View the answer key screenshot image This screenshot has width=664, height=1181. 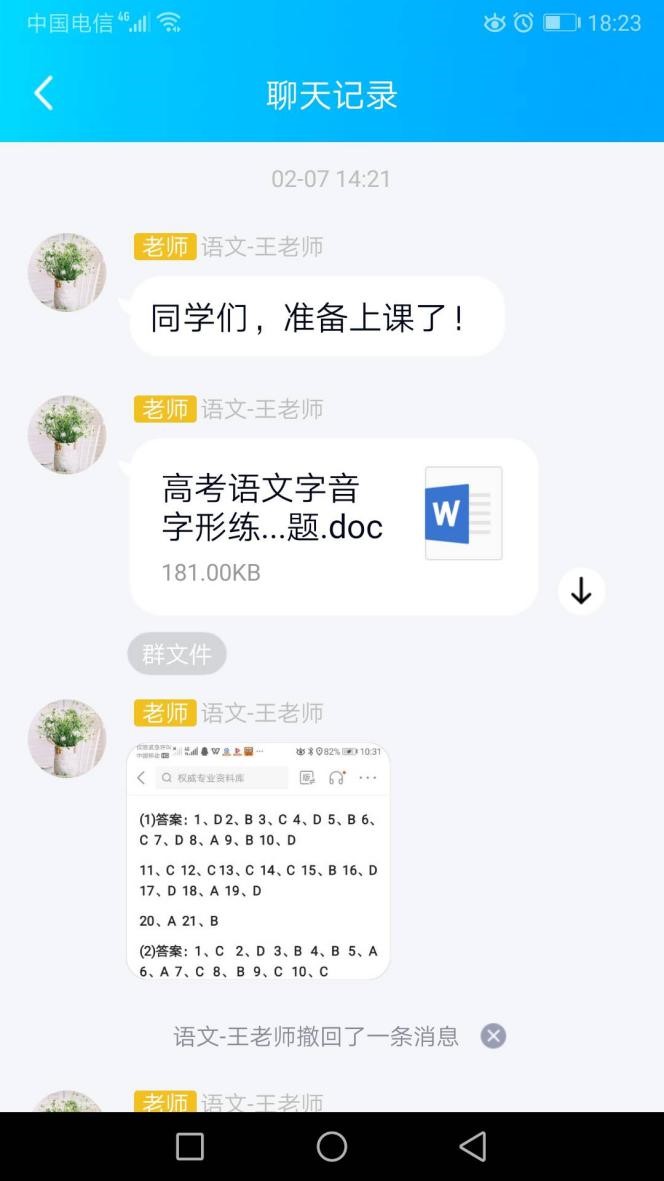pyautogui.click(x=258, y=861)
